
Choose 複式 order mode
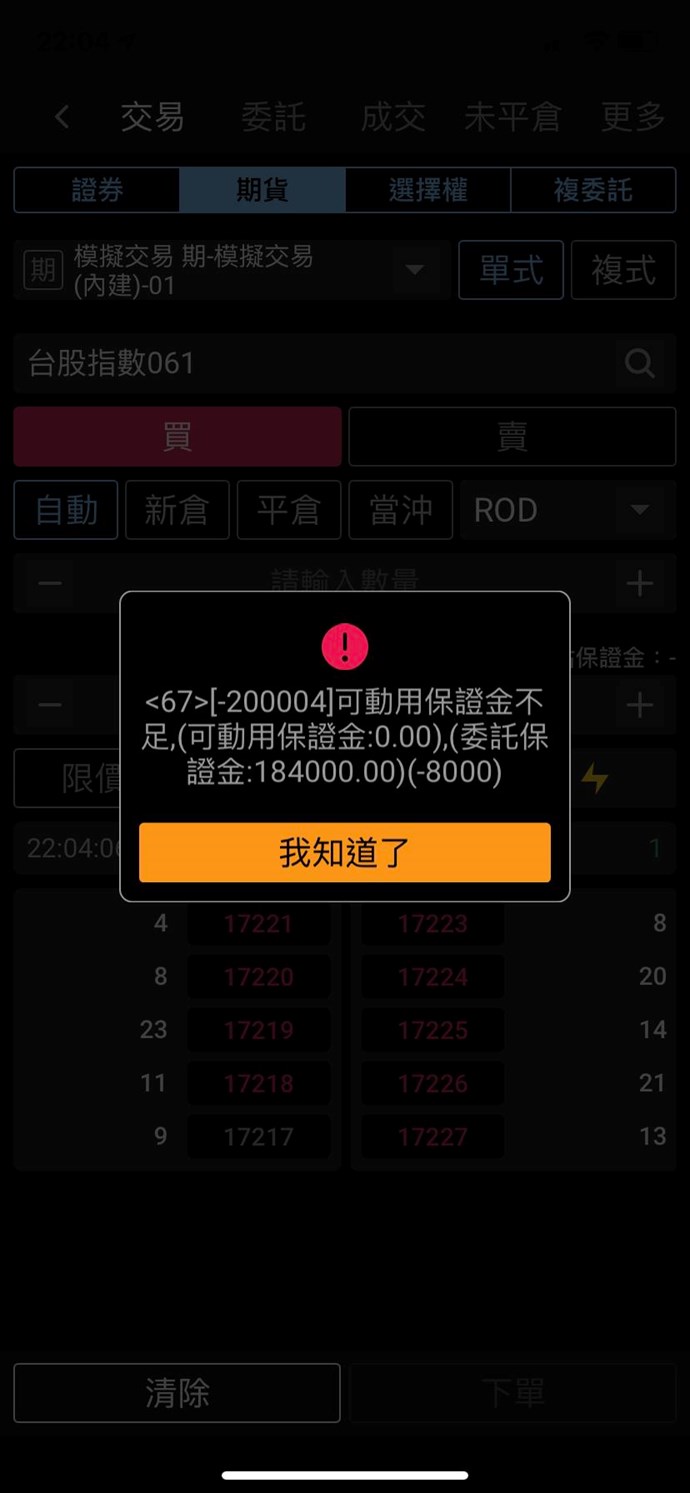(x=623, y=270)
